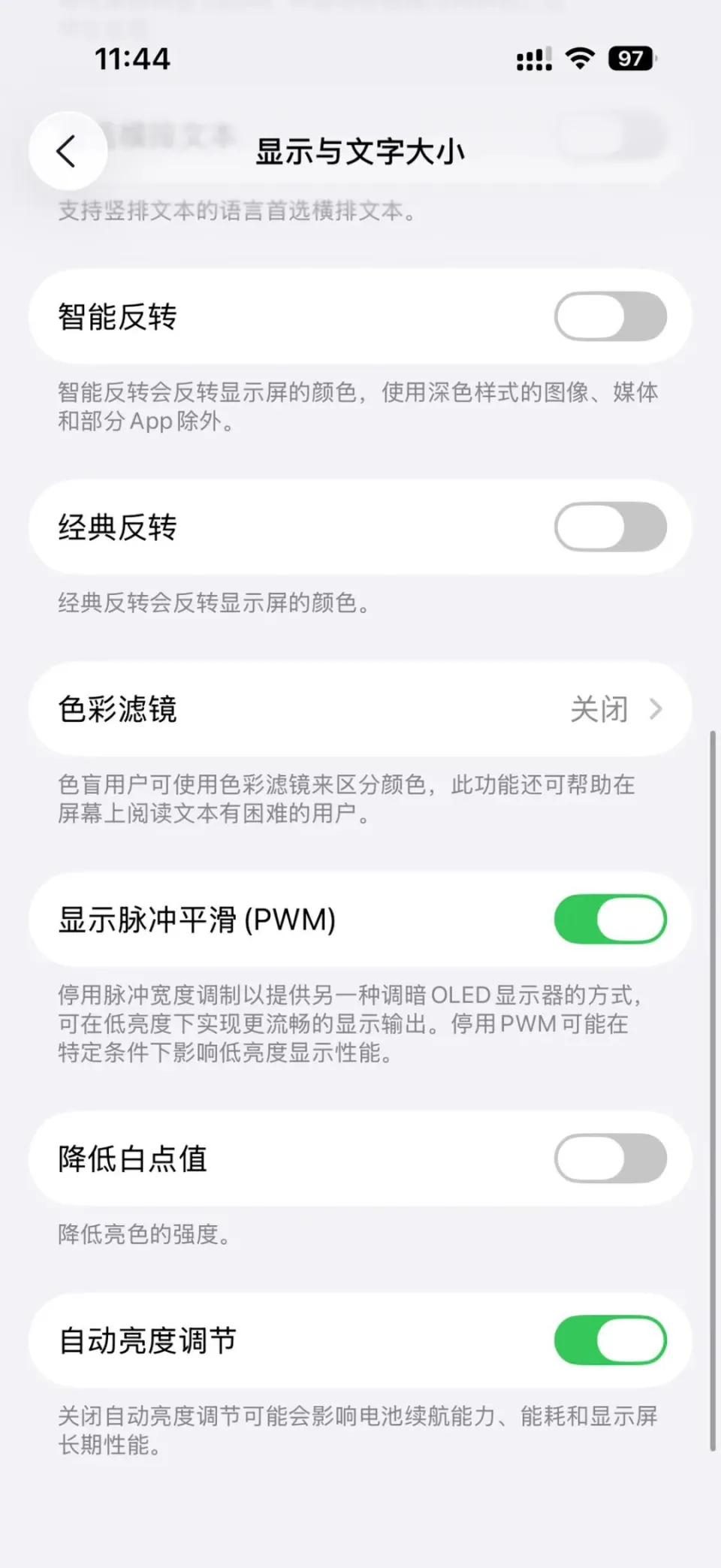
Task: Open the 色彩滤镜 settings row
Action: [360, 708]
